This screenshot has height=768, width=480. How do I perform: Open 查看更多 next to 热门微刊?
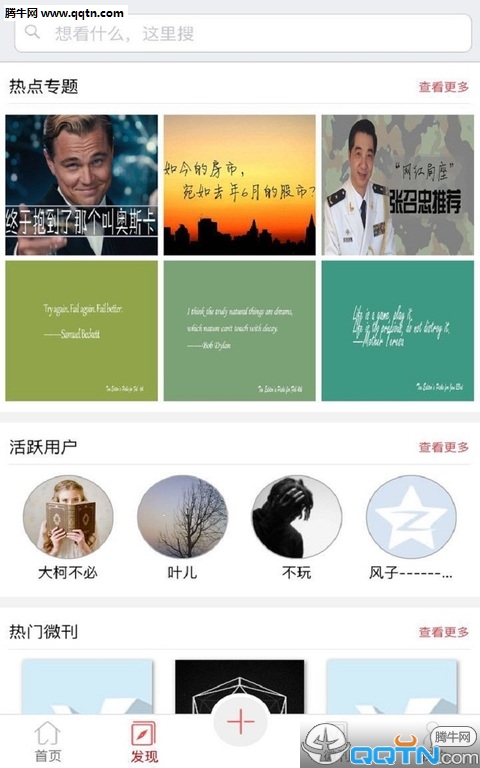pyautogui.click(x=443, y=632)
